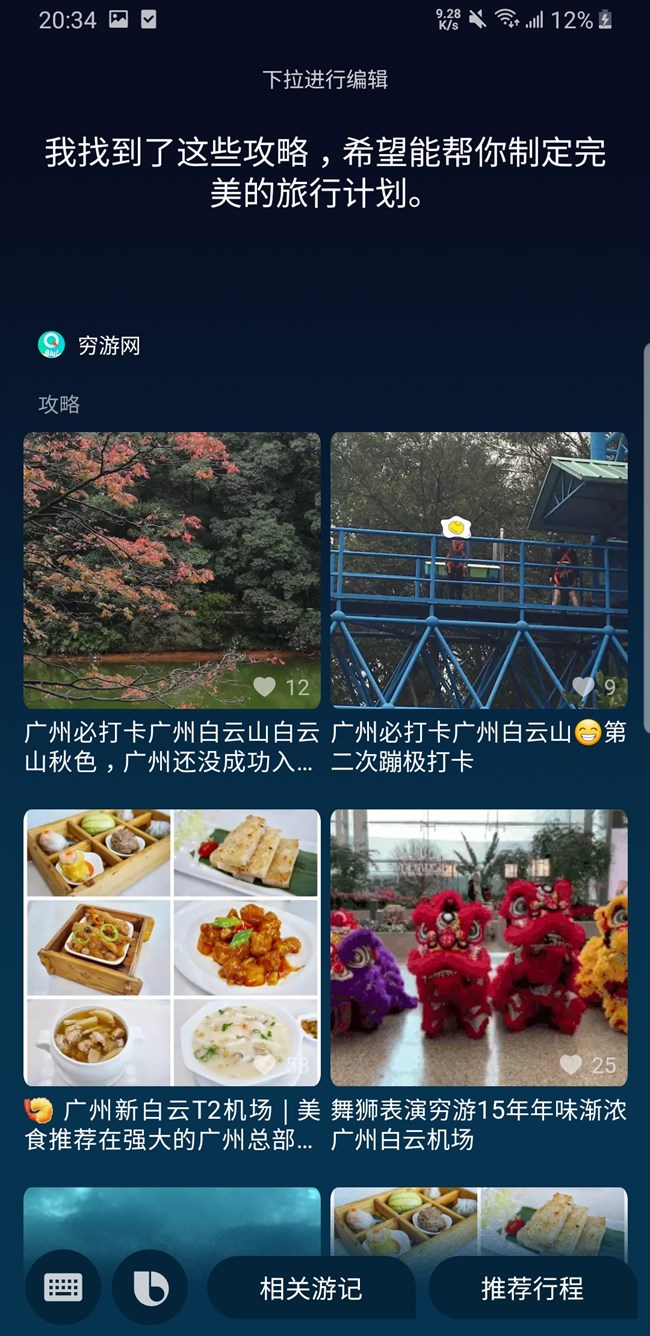Choose the 推荐行程 chip
The width and height of the screenshot is (650, 1336).
532,1288
